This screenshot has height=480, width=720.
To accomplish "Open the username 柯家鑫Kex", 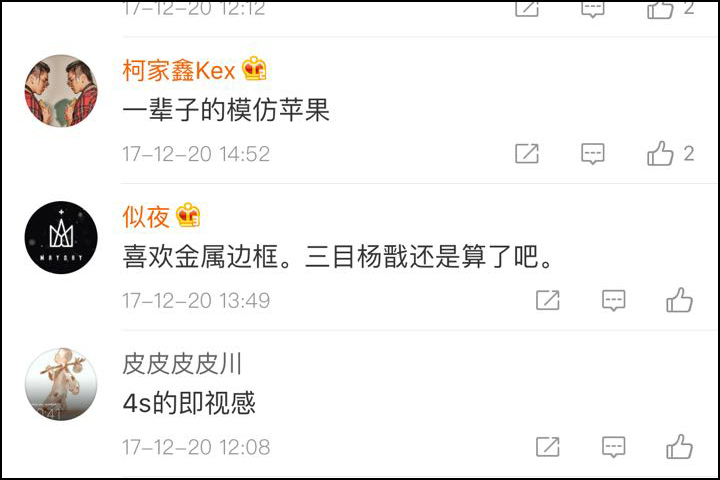I will coord(179,71).
